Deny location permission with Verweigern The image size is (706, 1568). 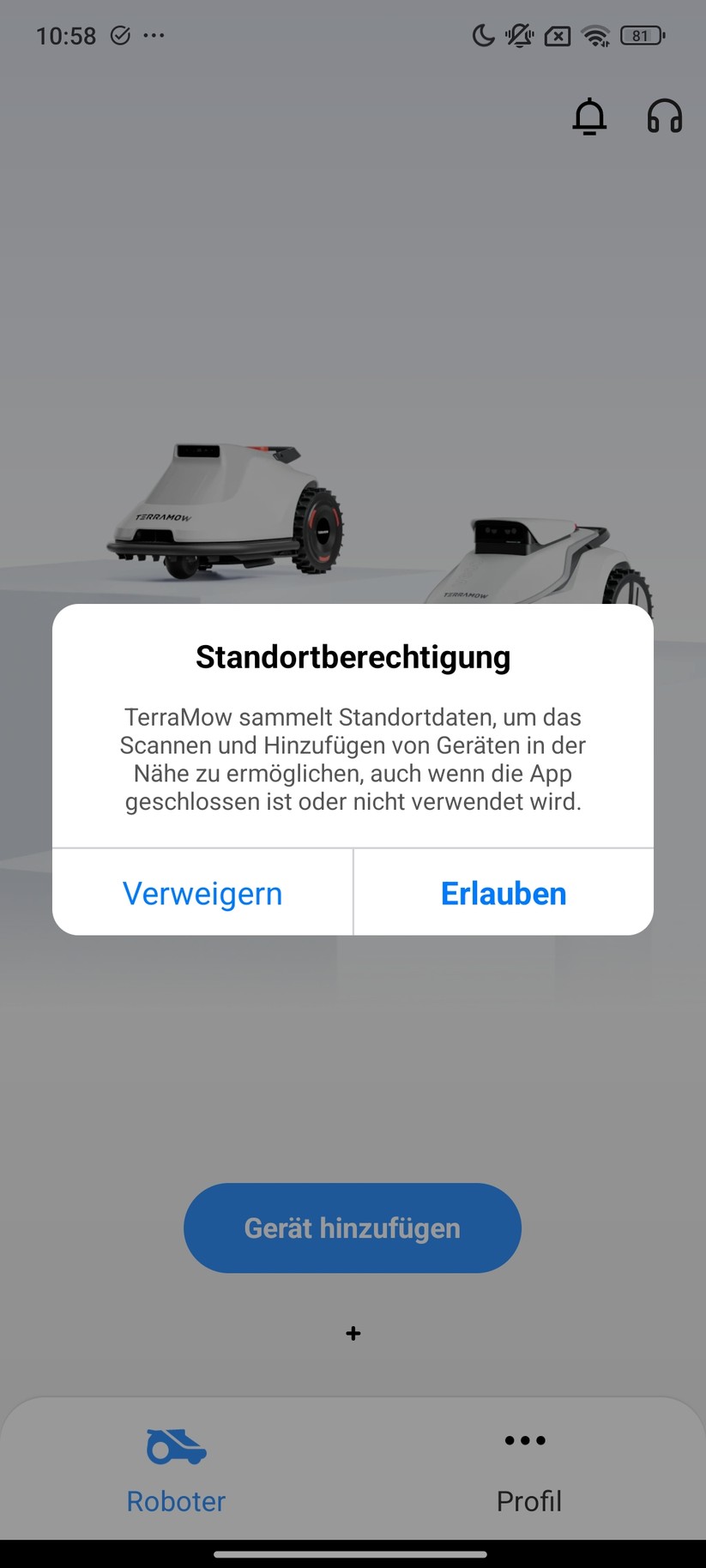coord(202,893)
